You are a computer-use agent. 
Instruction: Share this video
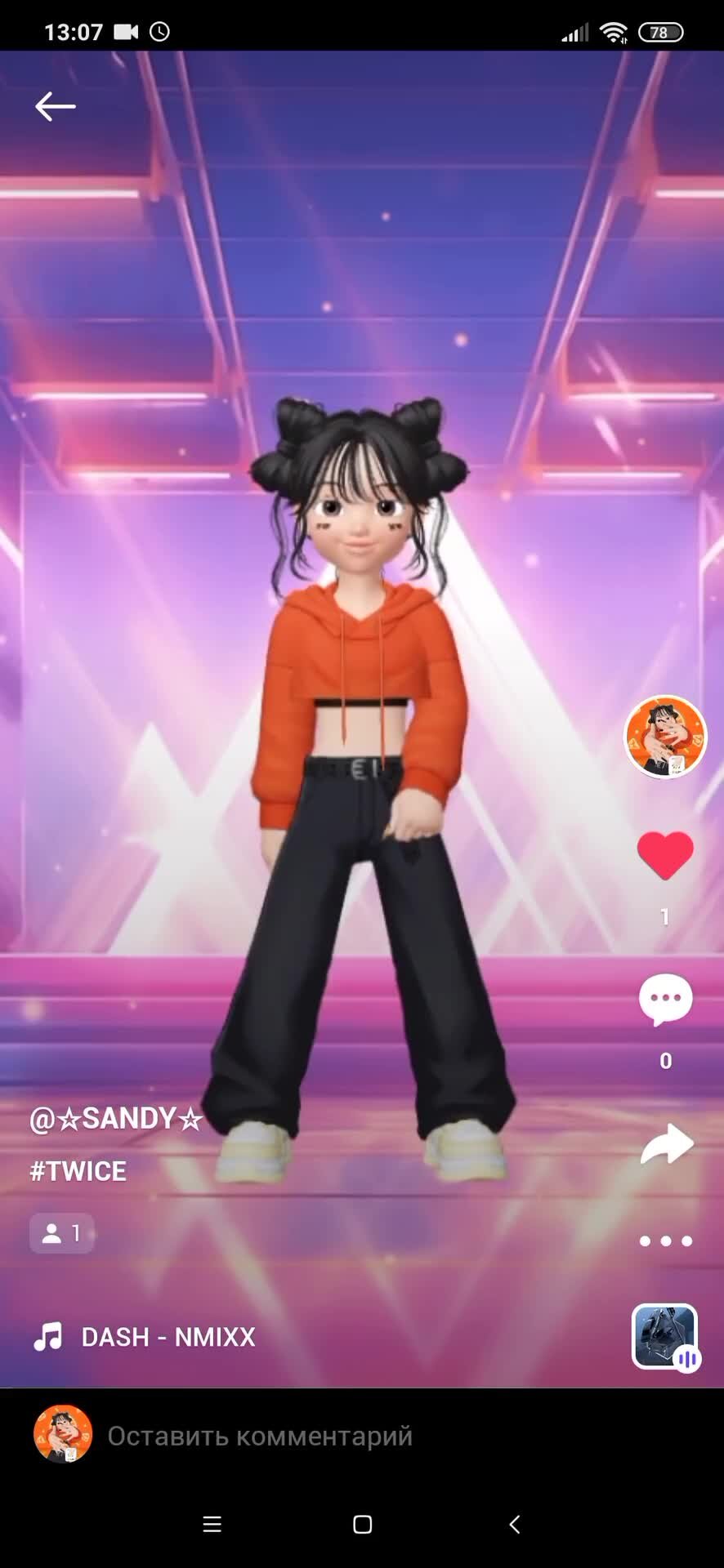tap(667, 1143)
